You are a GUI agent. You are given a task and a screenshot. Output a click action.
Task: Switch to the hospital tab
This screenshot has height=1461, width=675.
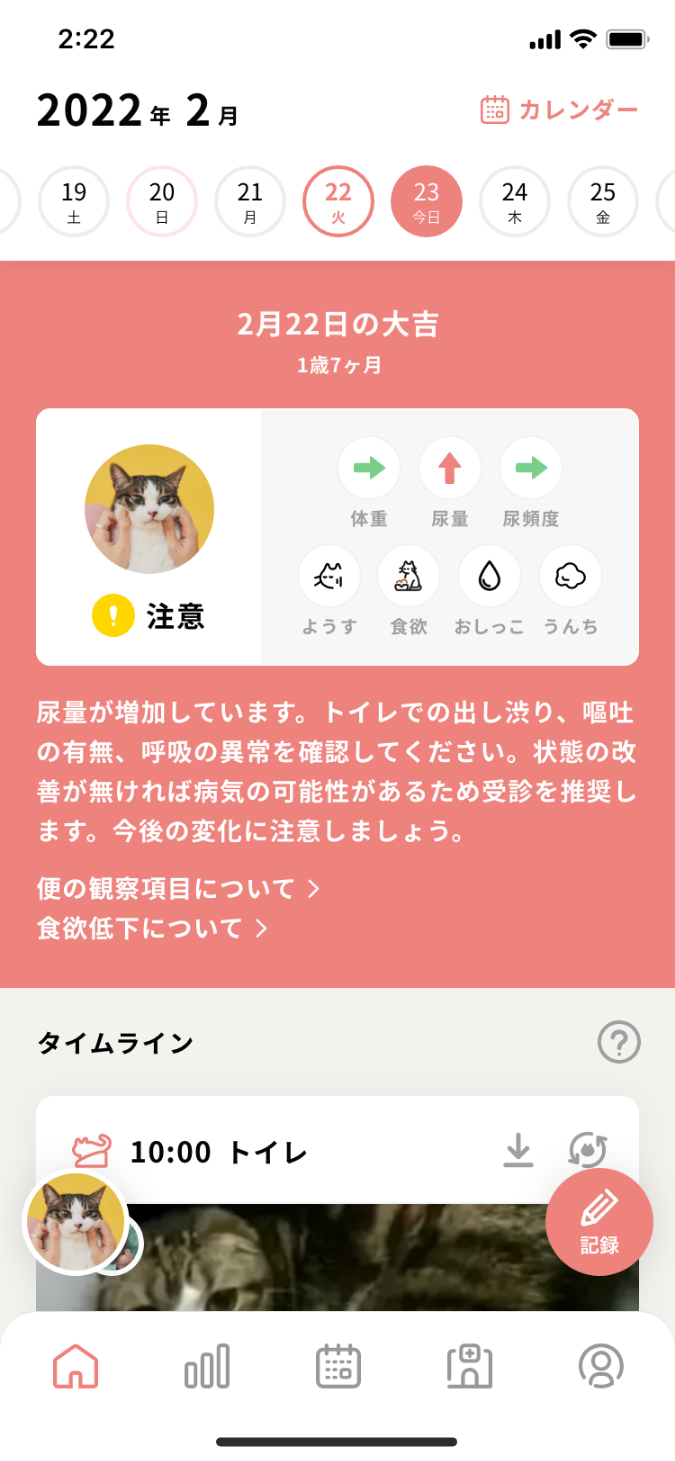pyautogui.click(x=469, y=1365)
